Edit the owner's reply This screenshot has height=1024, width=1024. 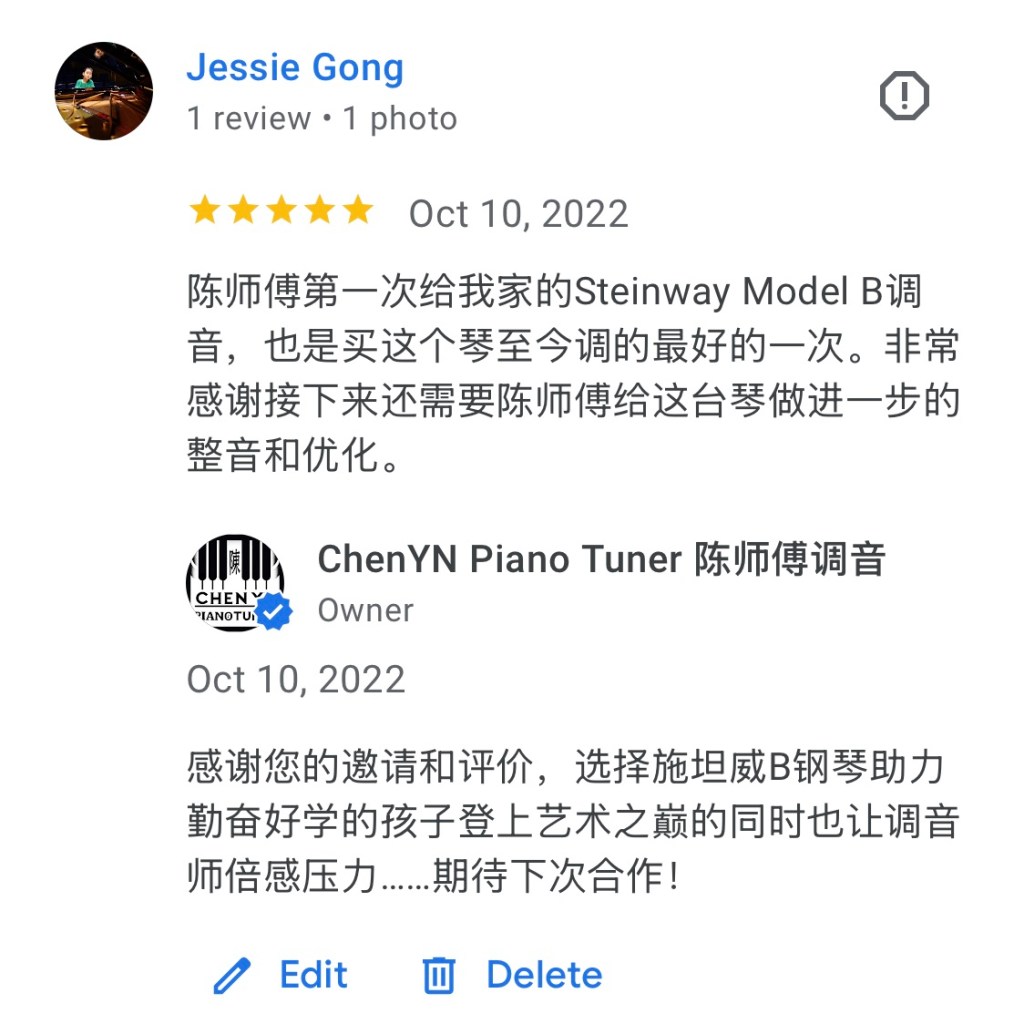pos(281,975)
